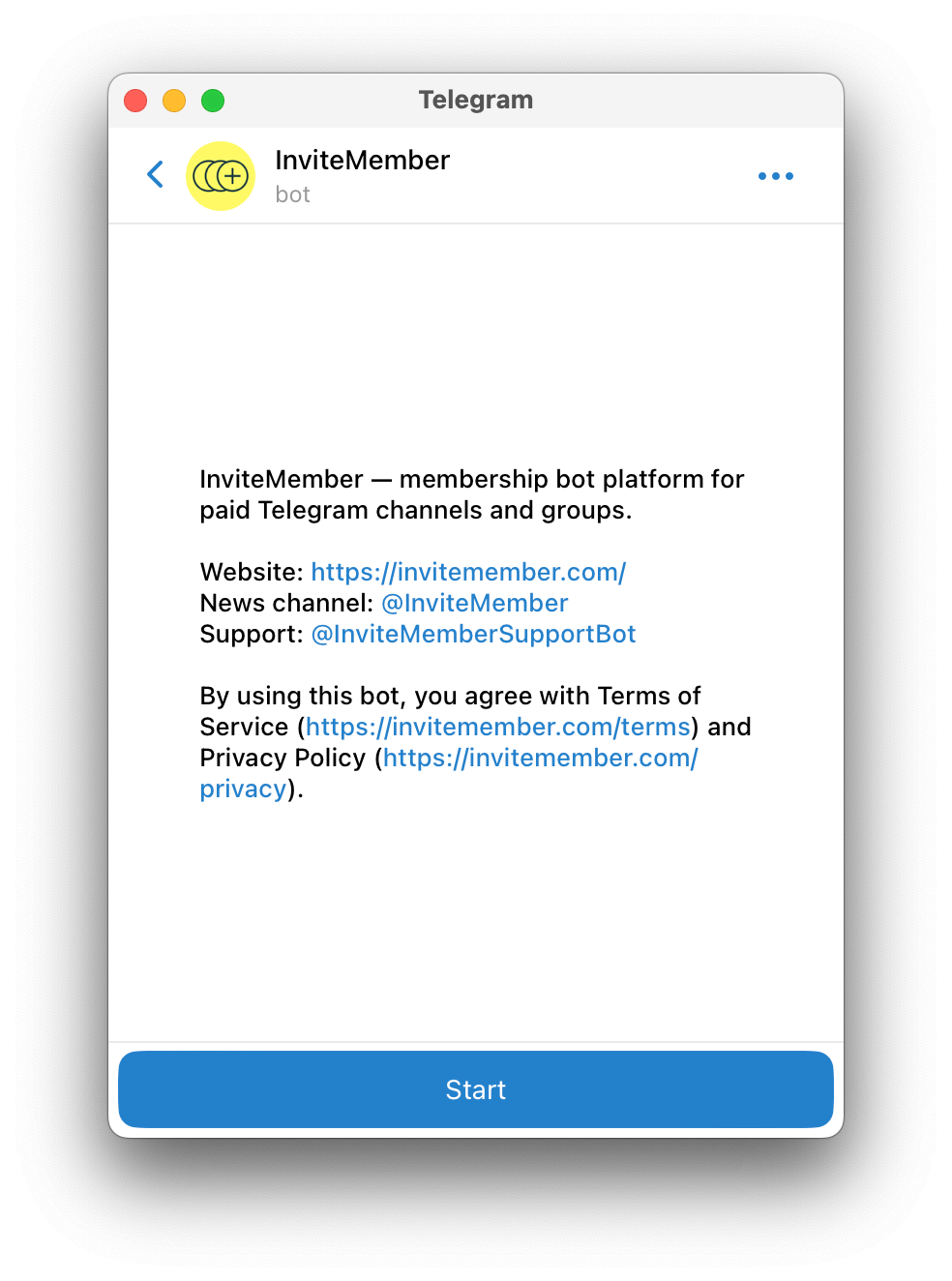Minimize the window with yellow button

point(174,101)
